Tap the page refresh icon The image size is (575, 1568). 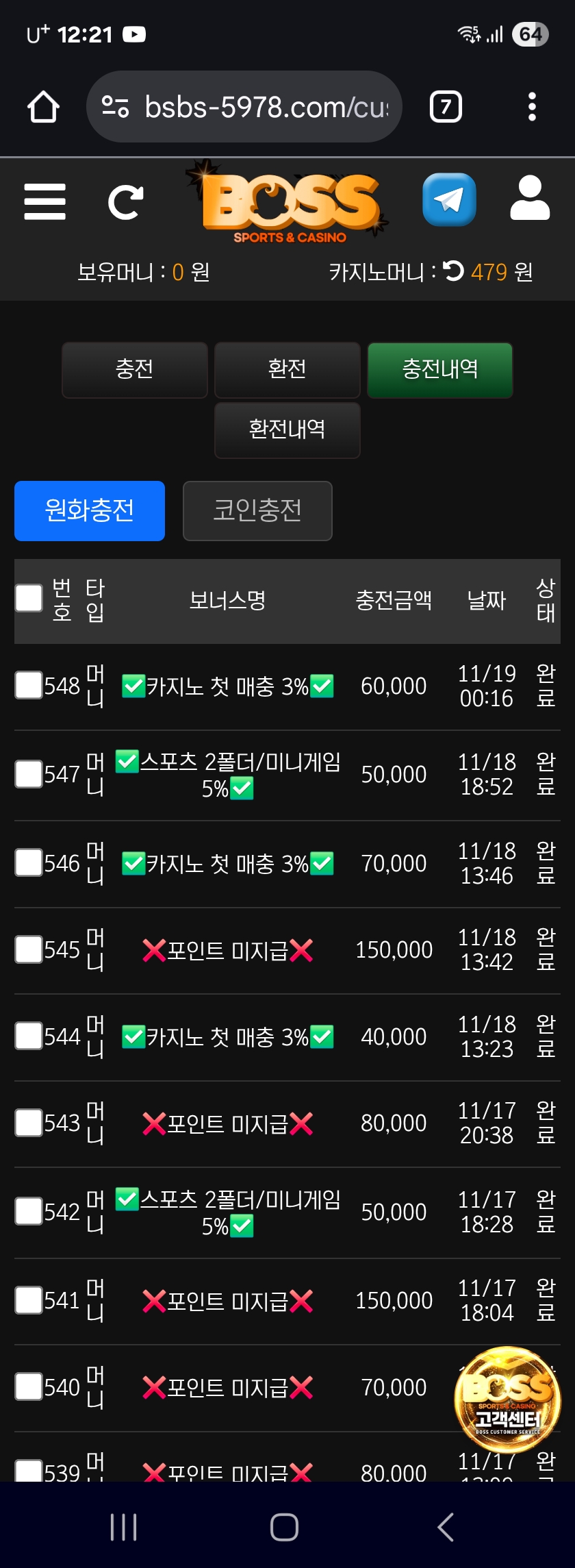coord(126,202)
